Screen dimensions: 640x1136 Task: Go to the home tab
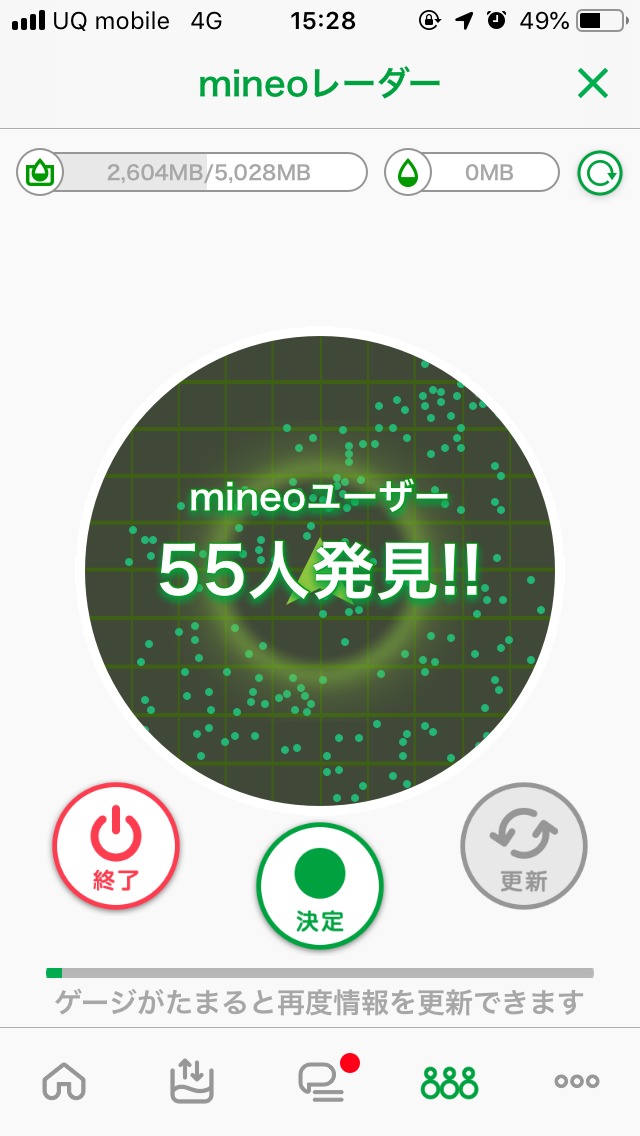(x=64, y=1081)
